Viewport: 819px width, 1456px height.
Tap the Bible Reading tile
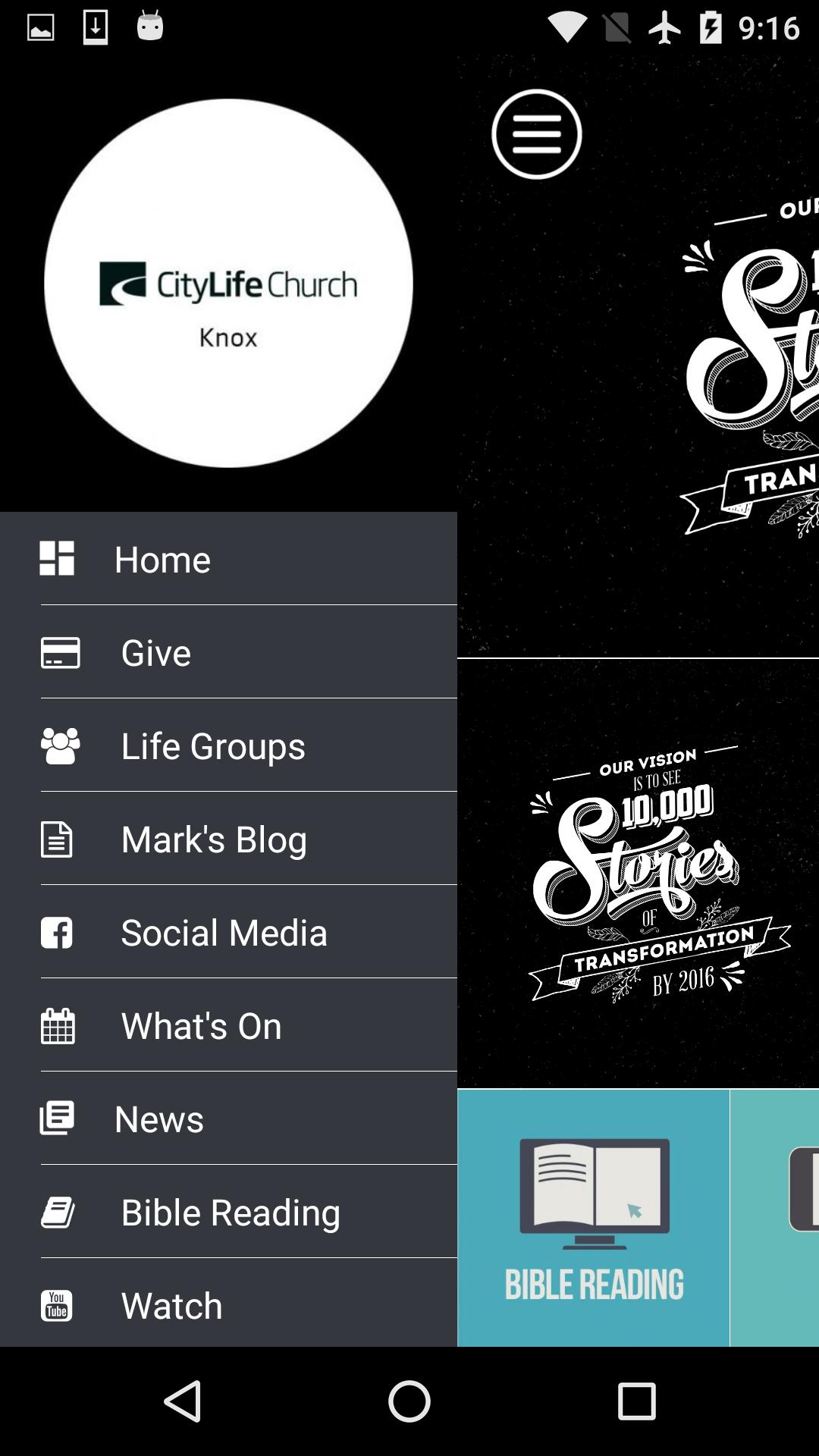point(593,1218)
